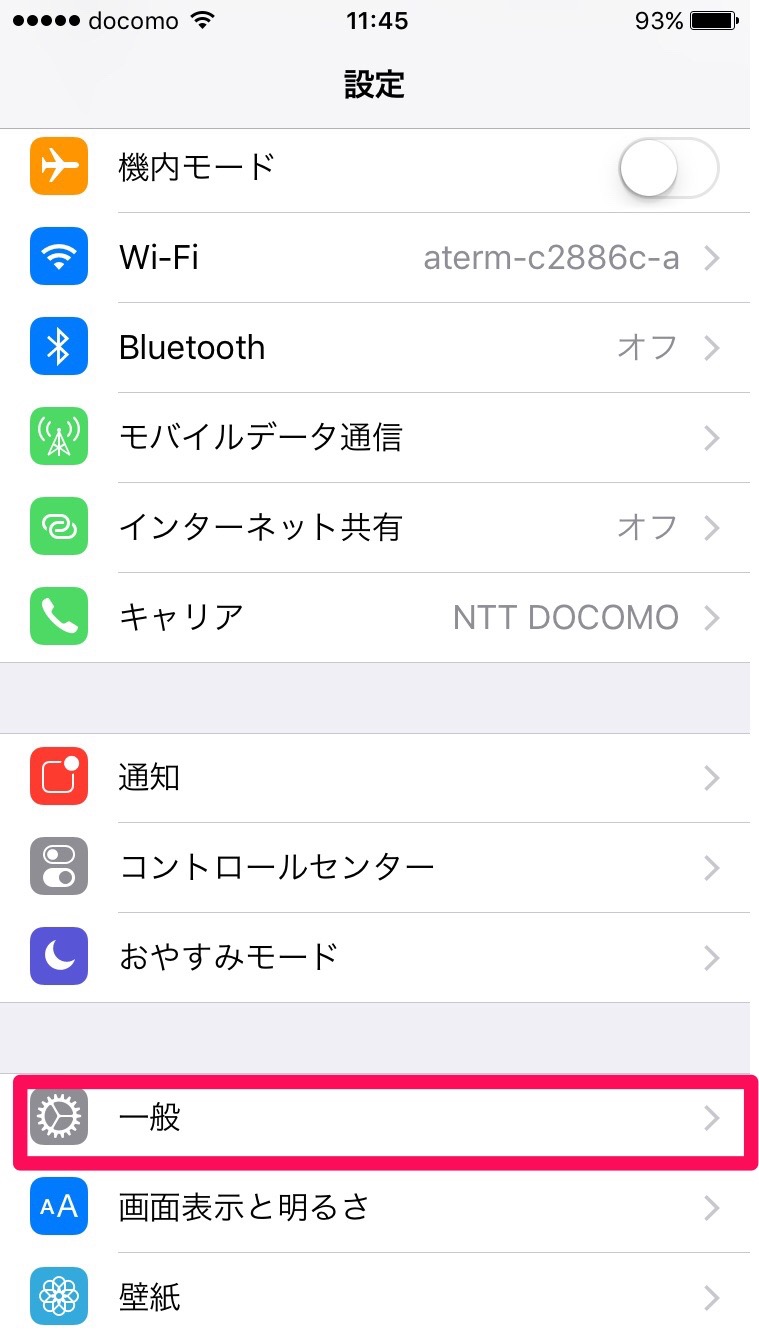
Task: Open 画面表示と明るさ display settings
Action: click(x=380, y=1207)
